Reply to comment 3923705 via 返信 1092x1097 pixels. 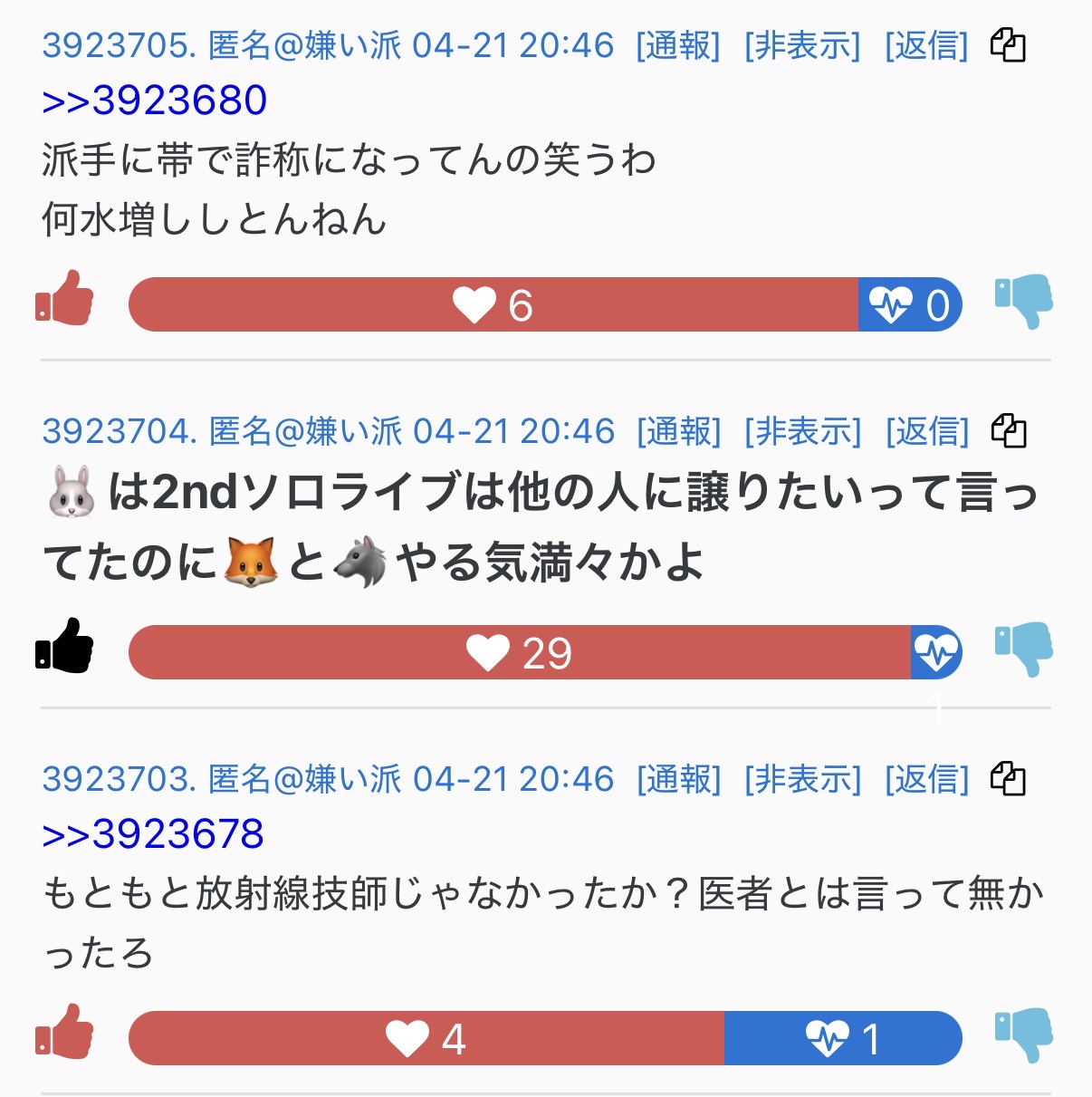926,45
